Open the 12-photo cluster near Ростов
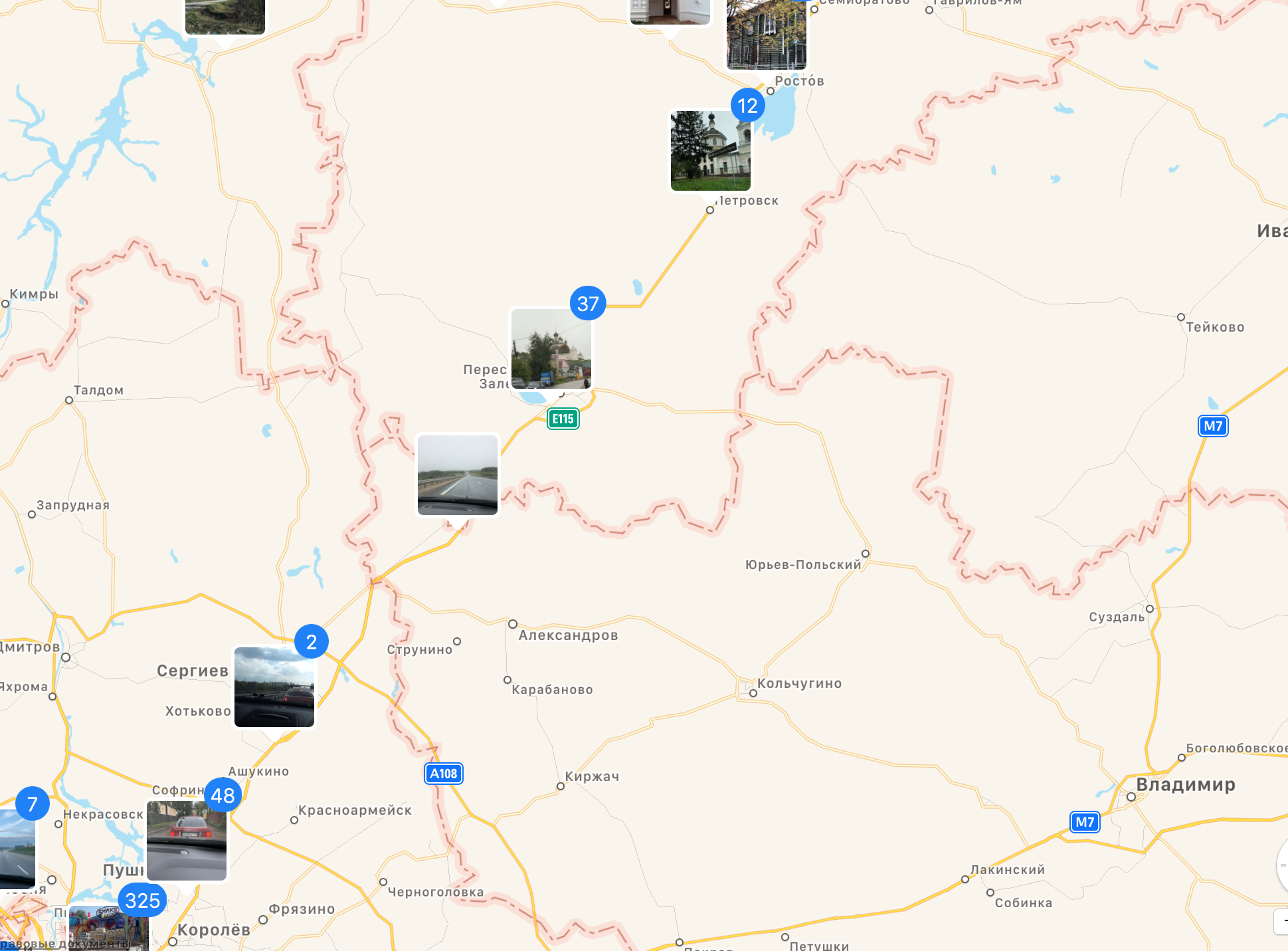This screenshot has height=951, width=1288. [x=711, y=151]
